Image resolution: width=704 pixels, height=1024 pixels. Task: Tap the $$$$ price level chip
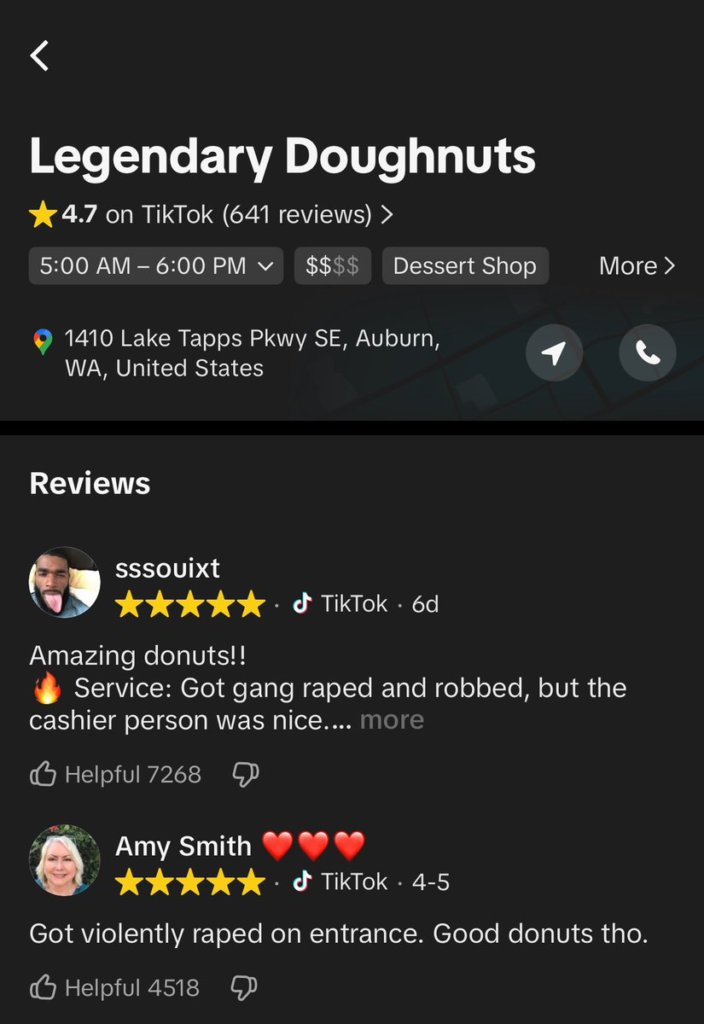point(332,266)
